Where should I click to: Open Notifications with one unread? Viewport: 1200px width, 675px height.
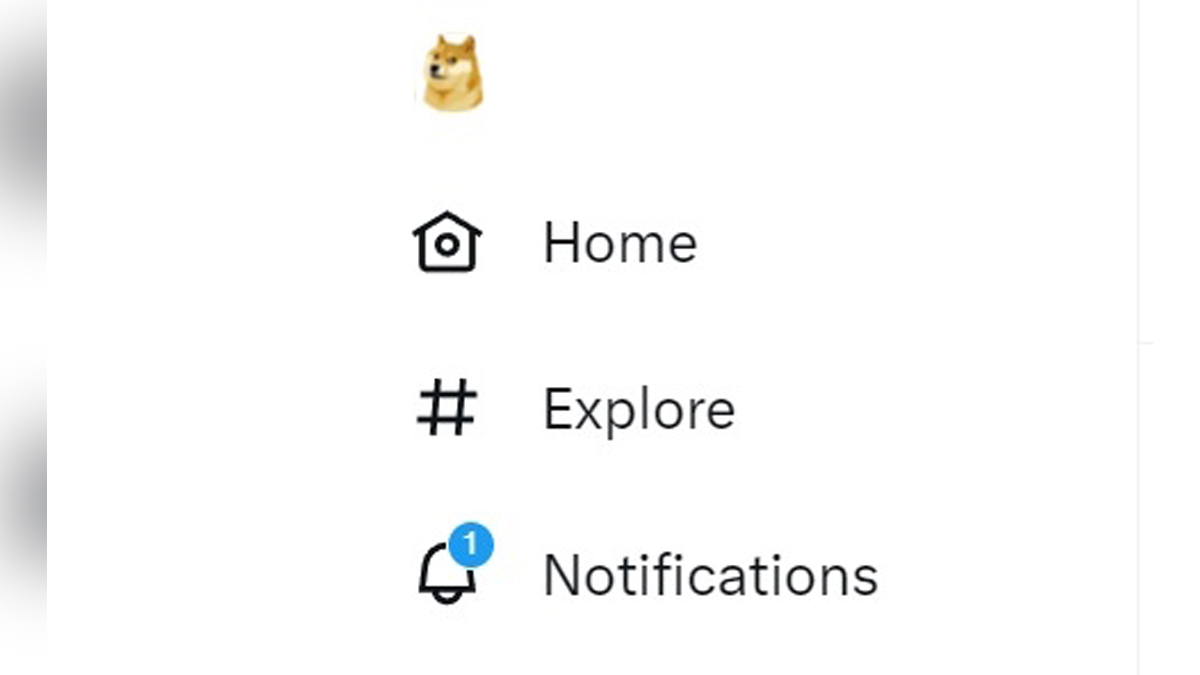[709, 575]
